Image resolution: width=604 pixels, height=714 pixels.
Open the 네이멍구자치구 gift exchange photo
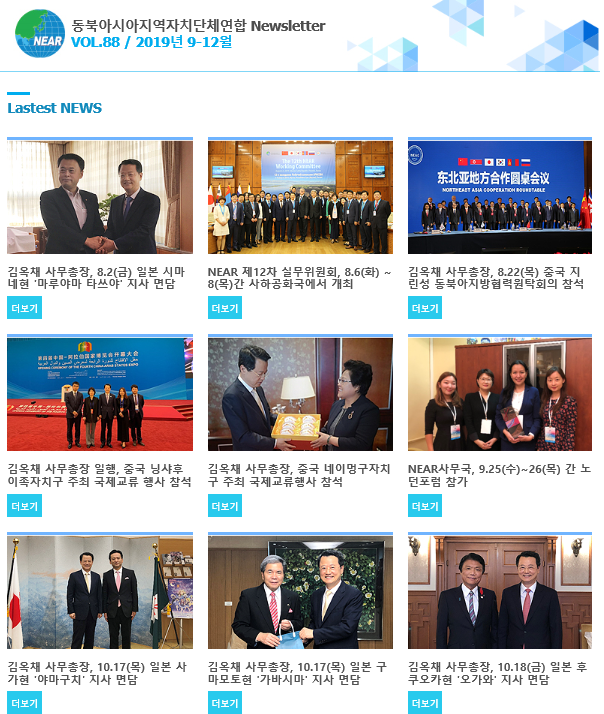click(x=300, y=394)
